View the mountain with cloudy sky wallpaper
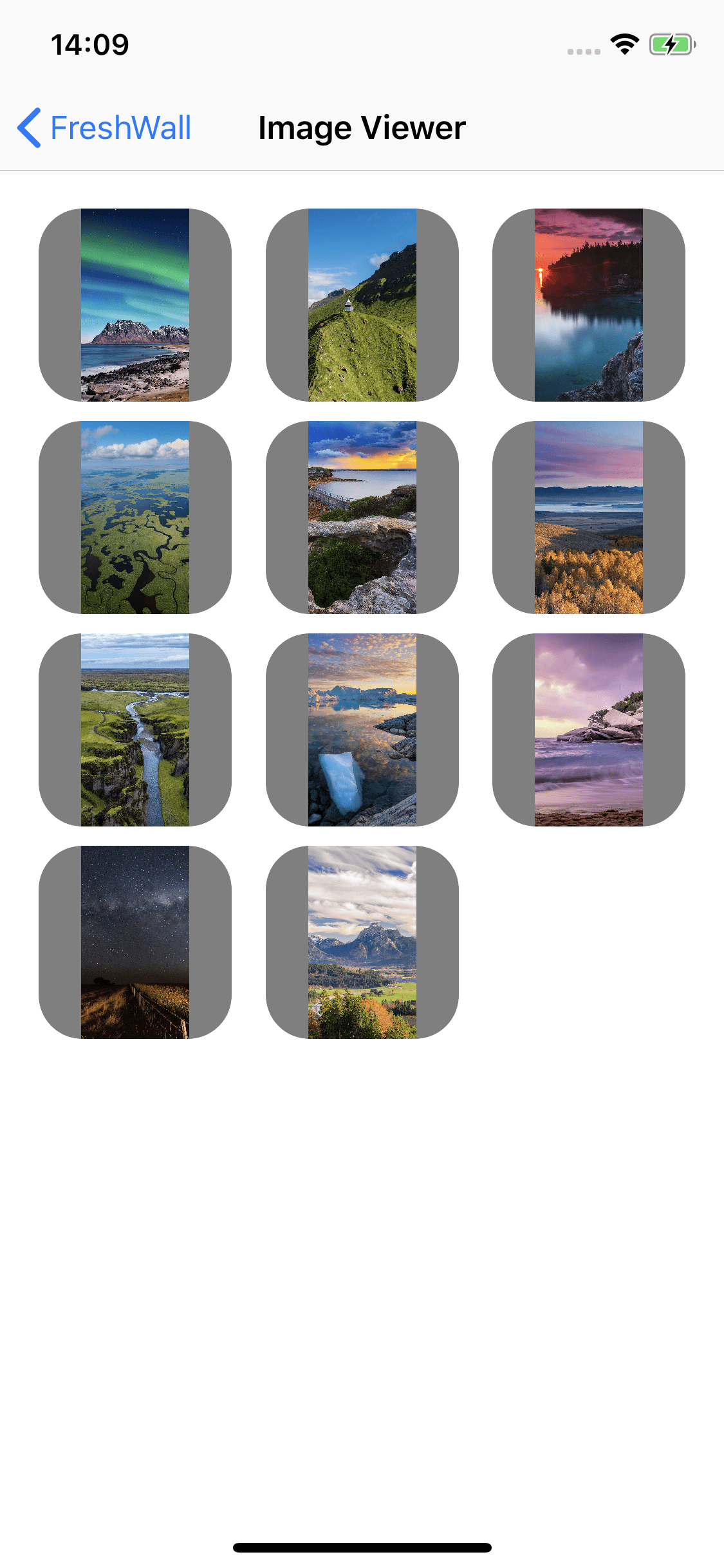This screenshot has width=724, height=1568. click(x=362, y=942)
